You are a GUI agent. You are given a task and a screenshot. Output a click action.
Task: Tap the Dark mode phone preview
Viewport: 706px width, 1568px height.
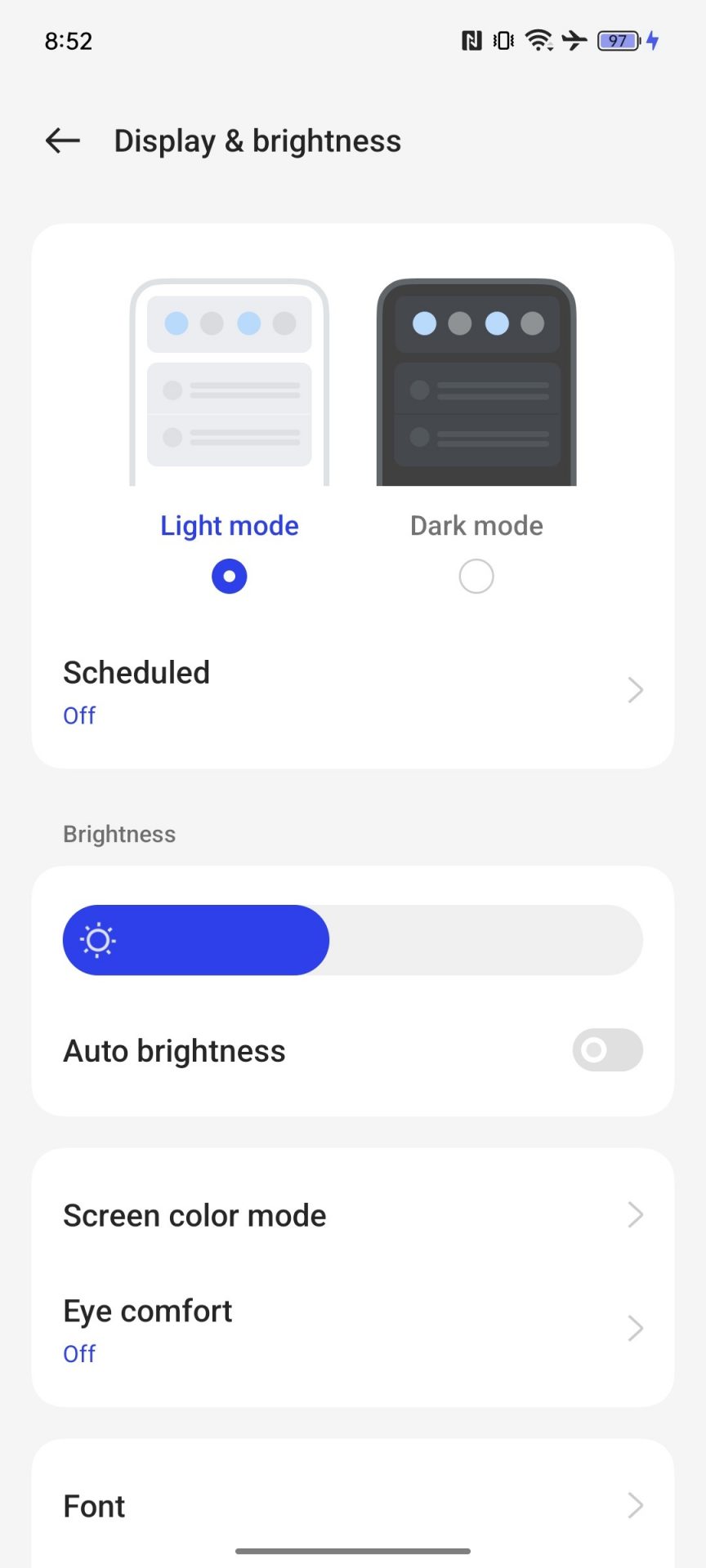point(476,382)
